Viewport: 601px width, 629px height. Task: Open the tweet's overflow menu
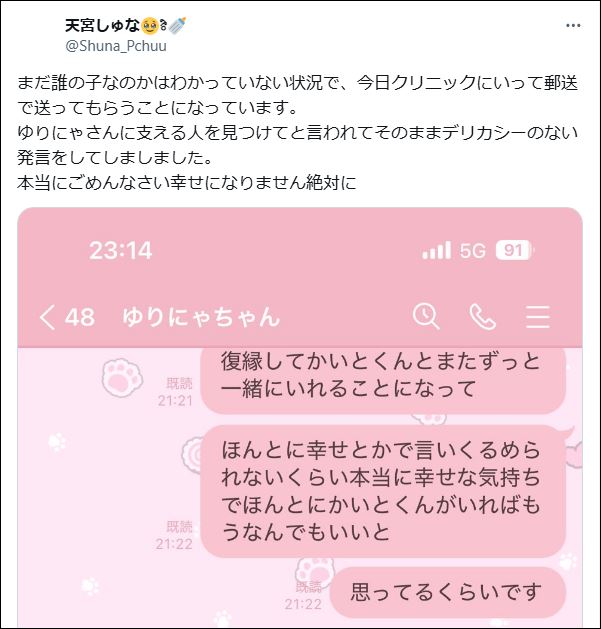pos(573,26)
